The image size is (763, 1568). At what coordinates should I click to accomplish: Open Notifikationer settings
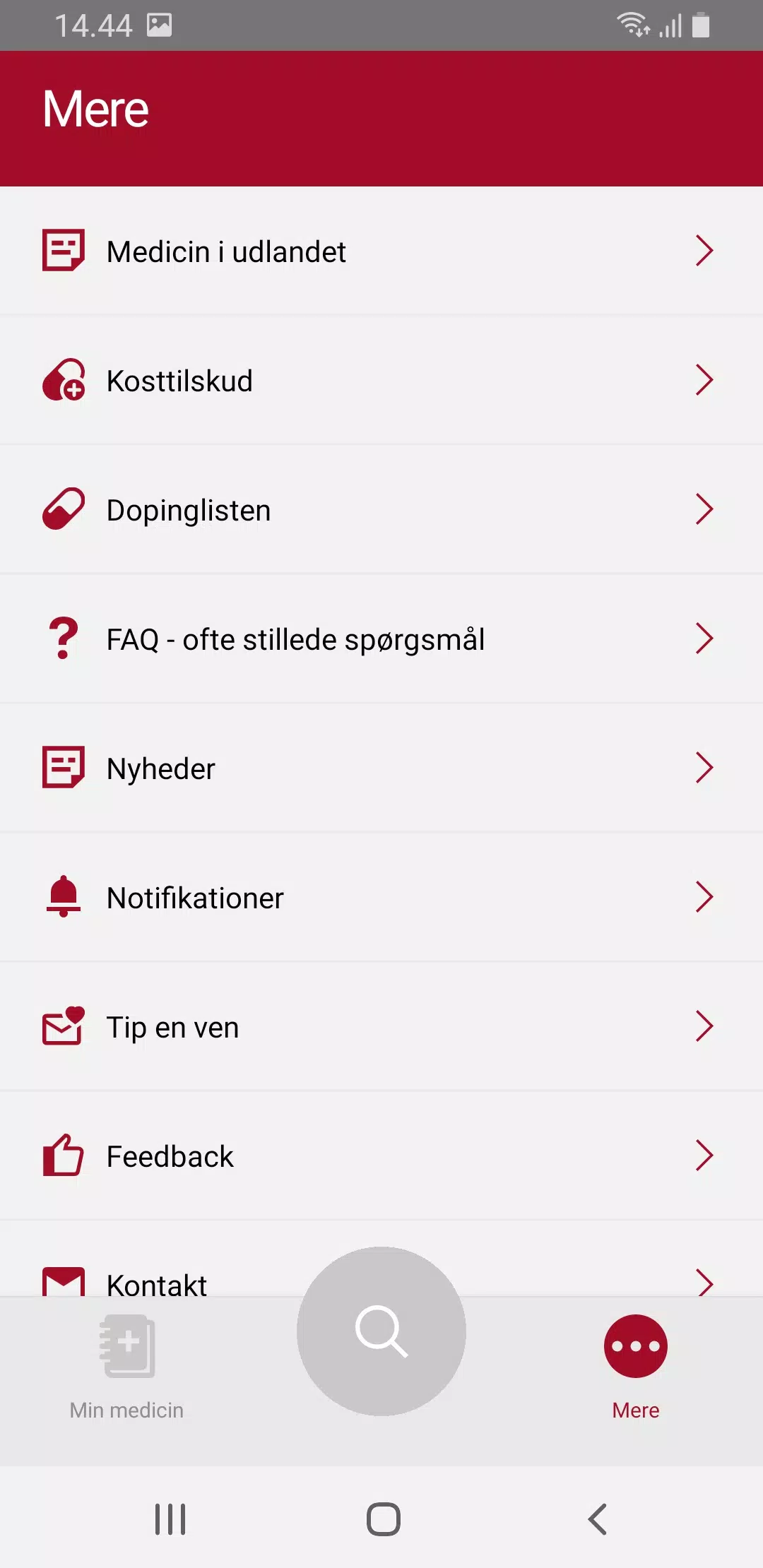381,898
